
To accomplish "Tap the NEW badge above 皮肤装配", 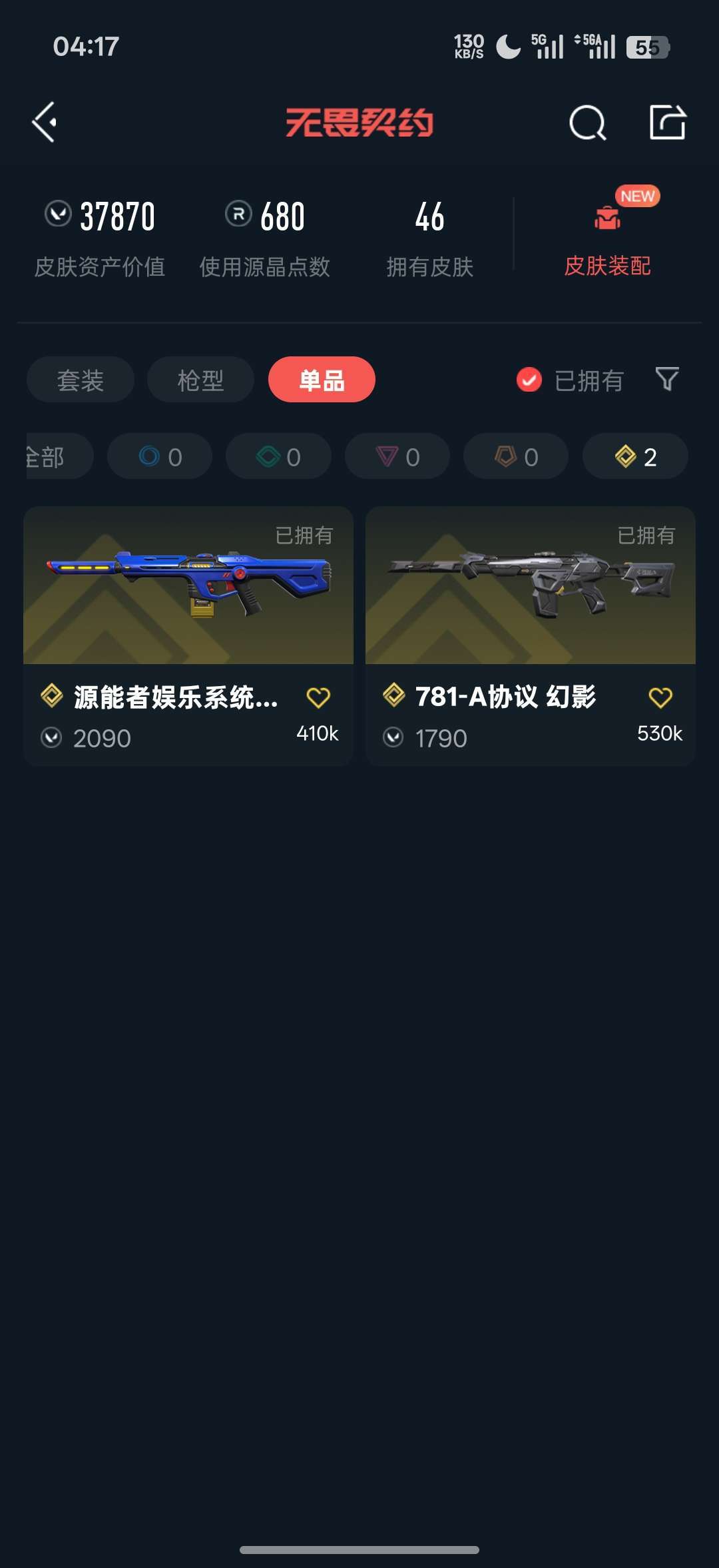I will point(636,196).
